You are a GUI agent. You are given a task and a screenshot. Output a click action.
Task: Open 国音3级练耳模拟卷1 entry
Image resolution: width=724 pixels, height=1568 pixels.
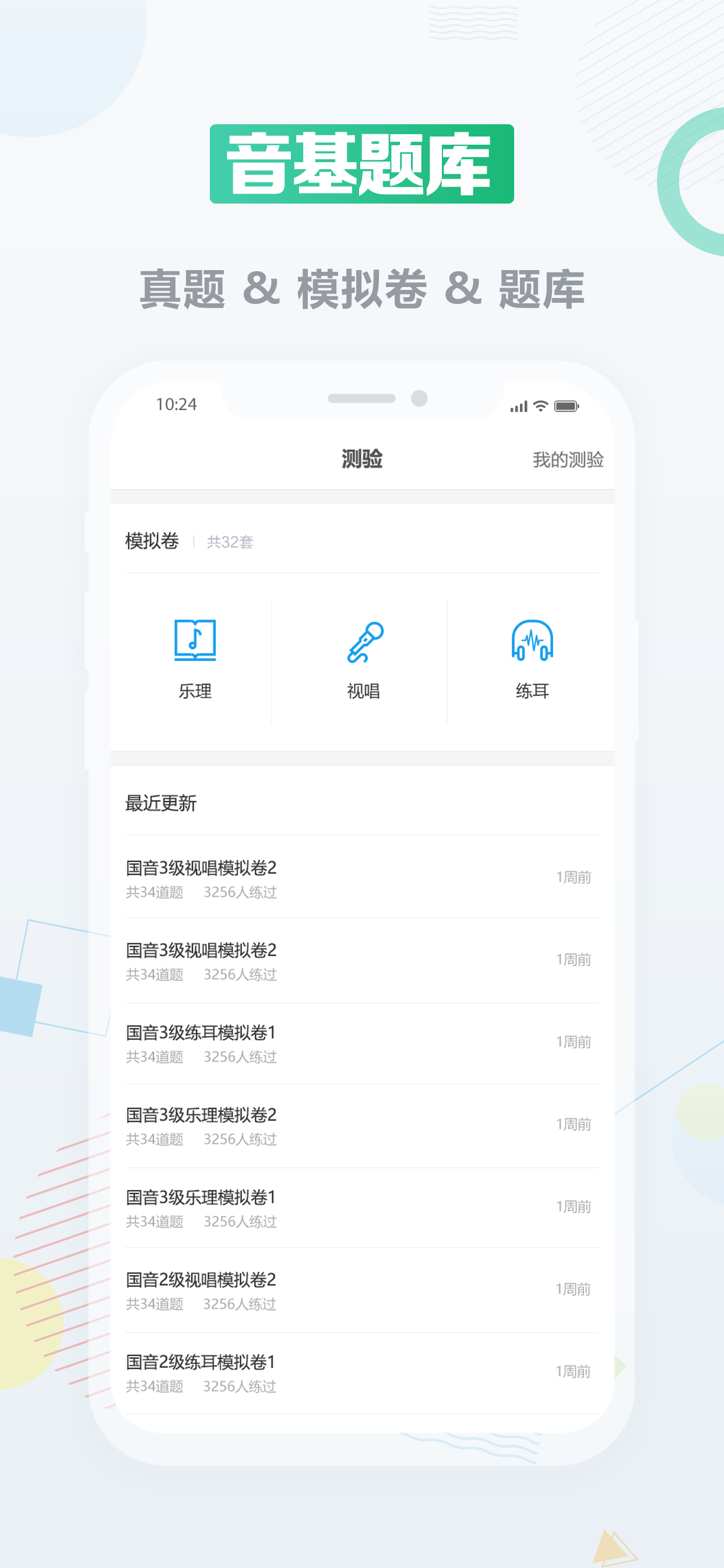(x=199, y=1033)
